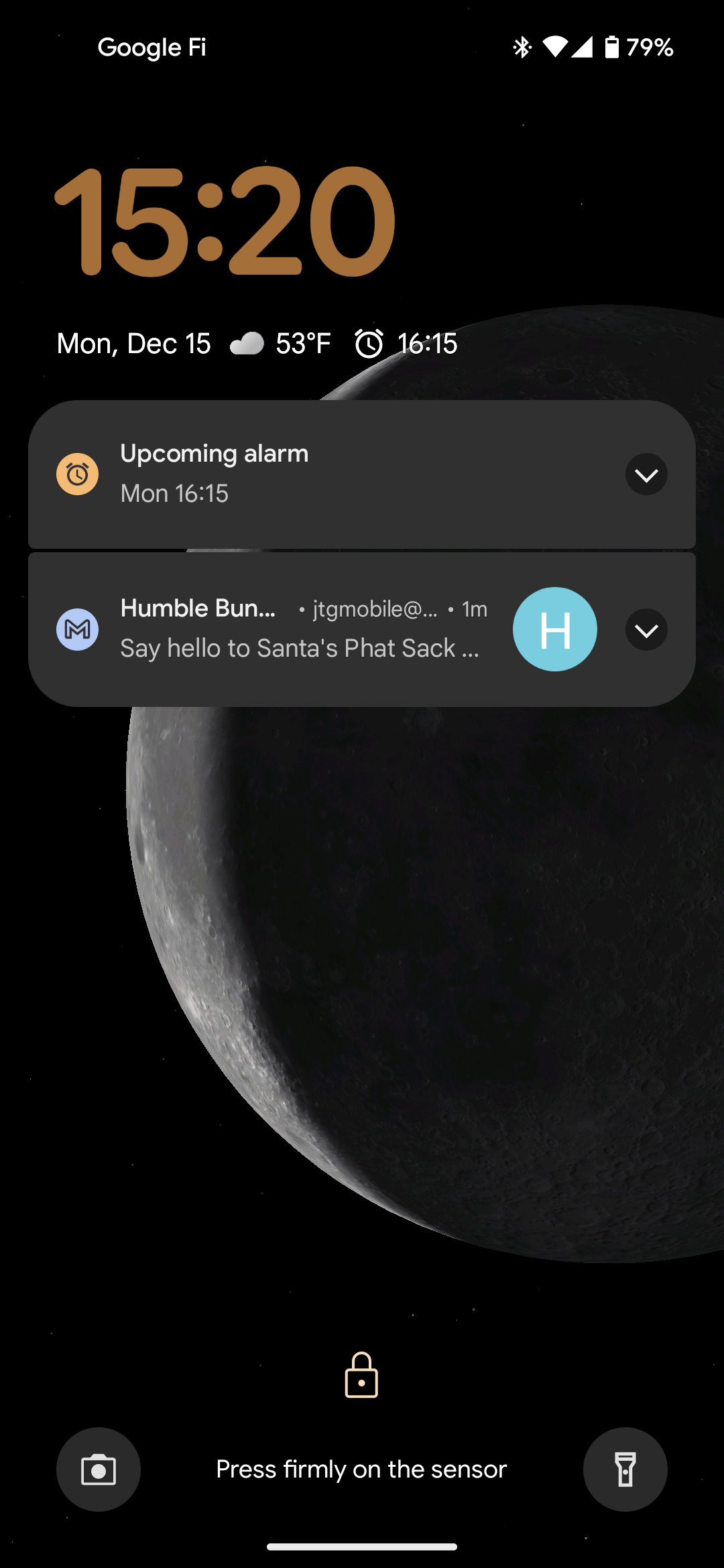Viewport: 724px width, 1568px height.
Task: Tap the lock icon to unlock
Action: click(x=361, y=1375)
